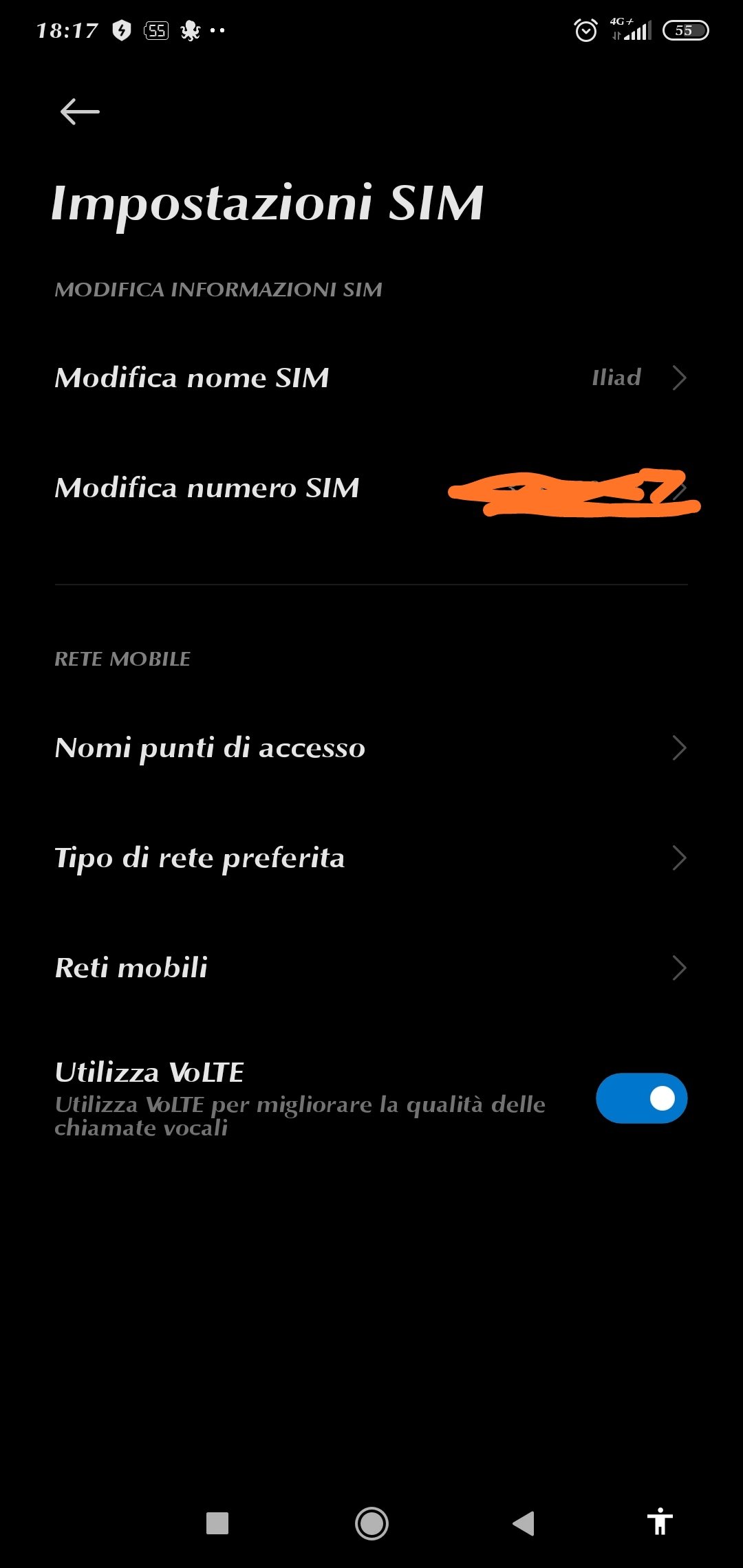This screenshot has height=1568, width=743.
Task: Tap the system home button
Action: click(371, 1523)
